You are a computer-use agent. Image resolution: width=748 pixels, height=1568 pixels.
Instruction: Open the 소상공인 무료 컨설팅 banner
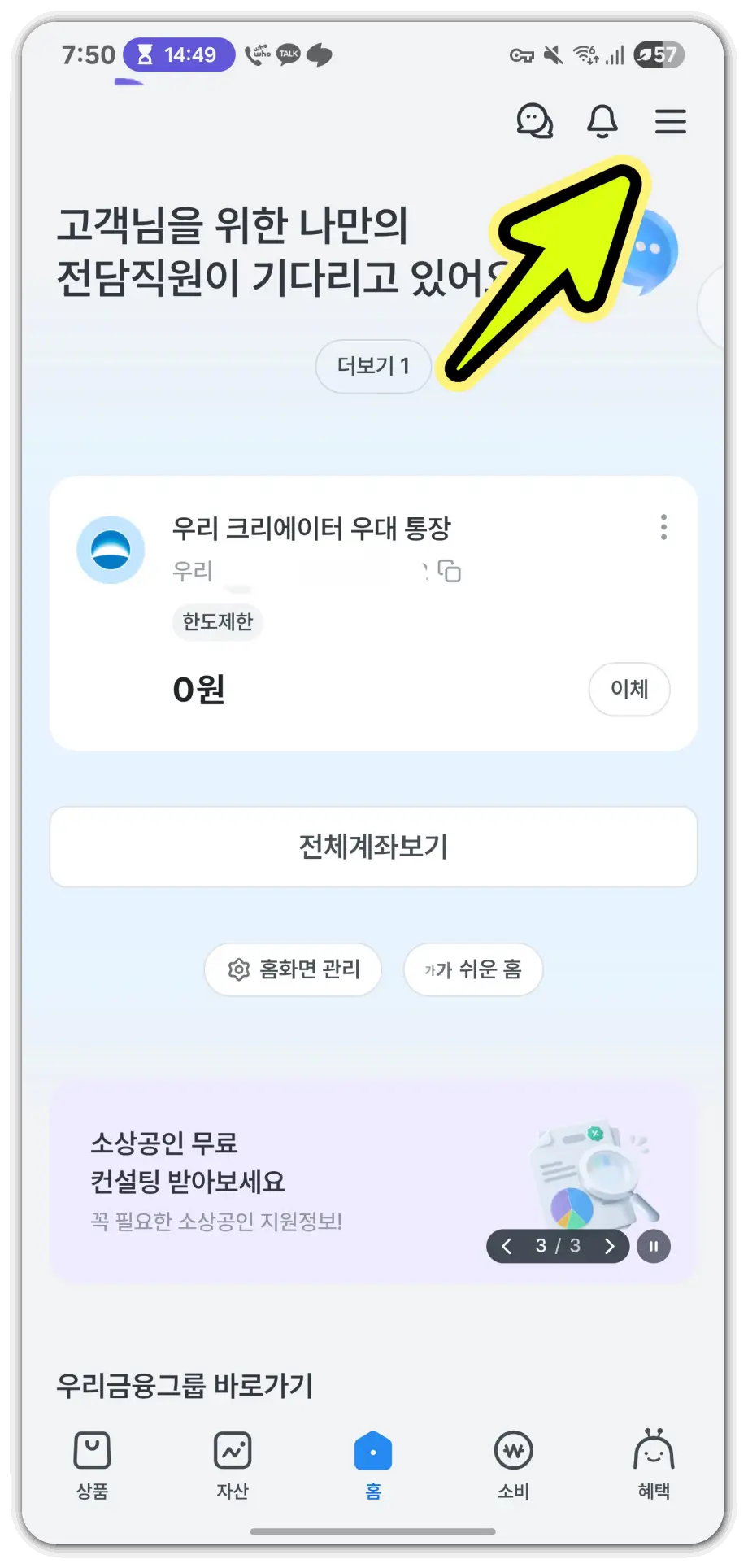[x=244, y=1163]
